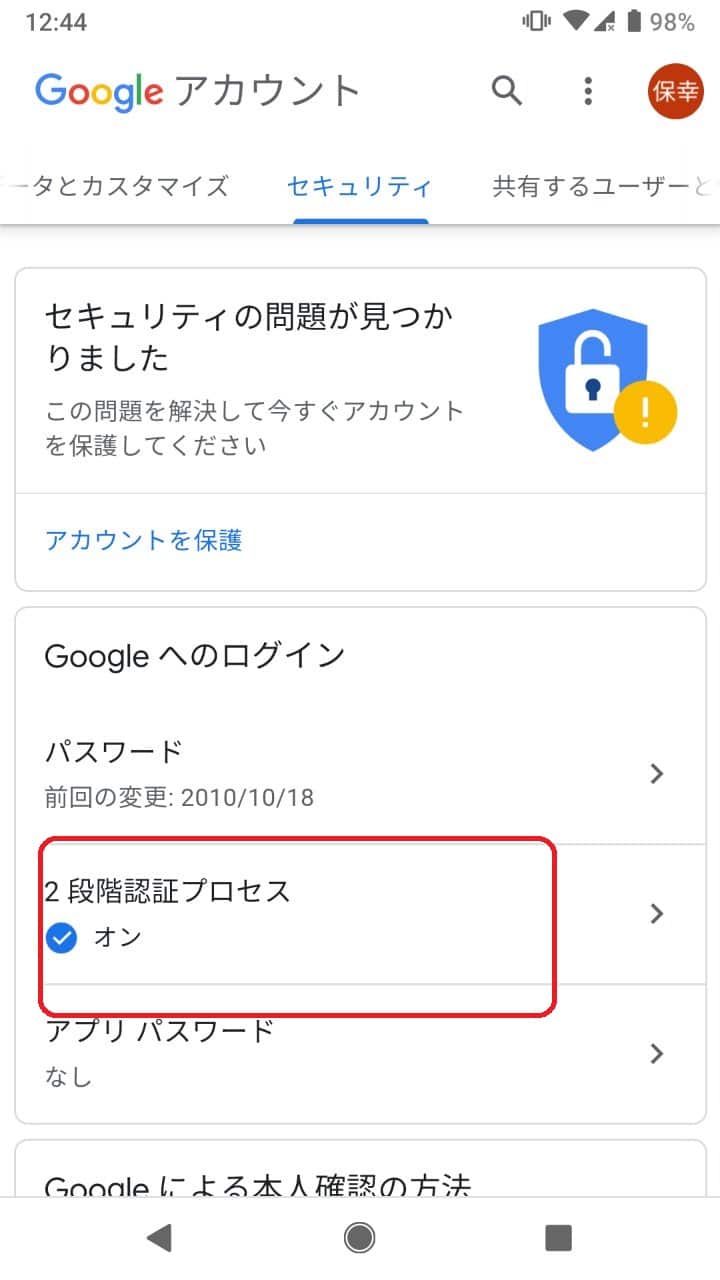Viewport: 720px width, 1280px height.
Task: Open the three-dot overflow menu
Action: [x=588, y=91]
